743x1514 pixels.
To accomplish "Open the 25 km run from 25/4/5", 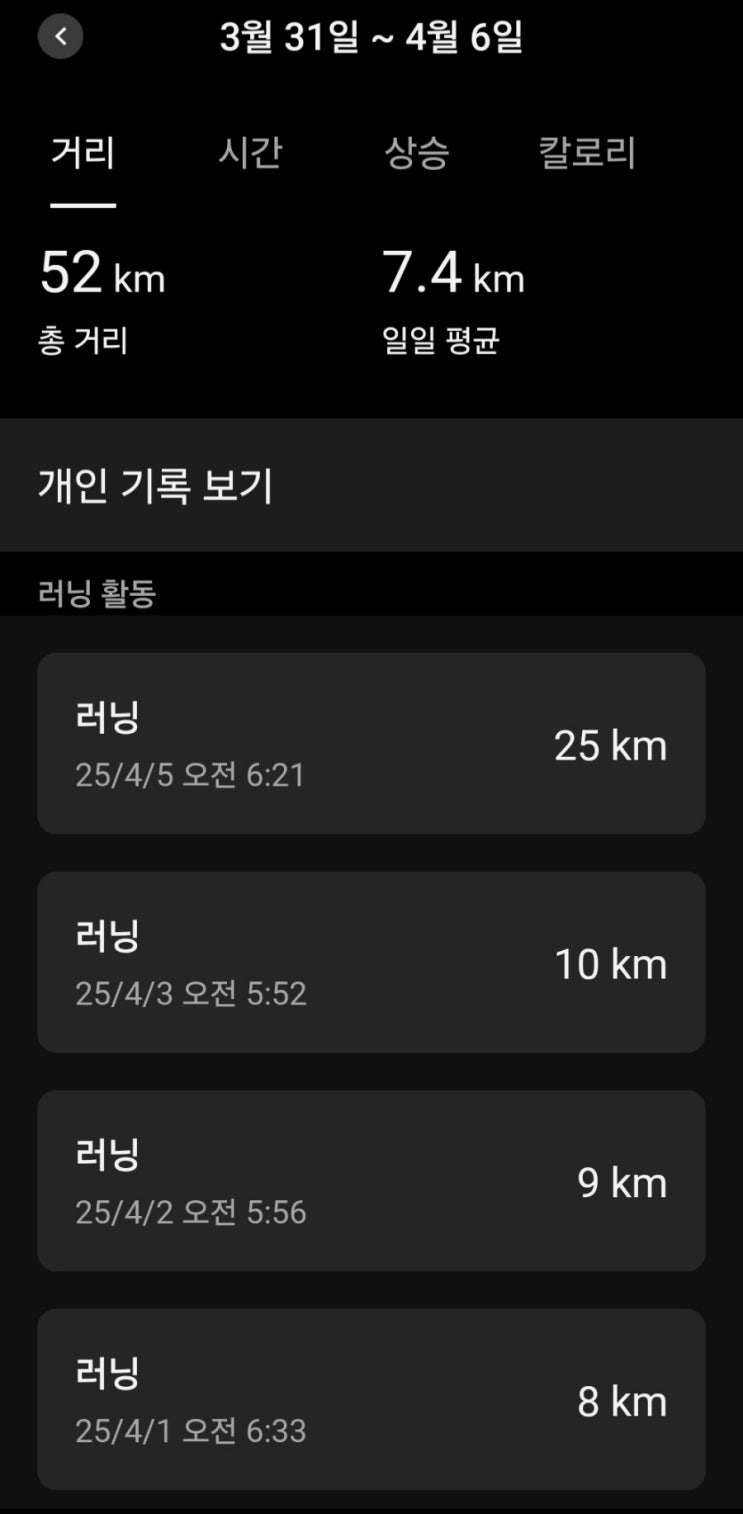I will tap(371, 744).
